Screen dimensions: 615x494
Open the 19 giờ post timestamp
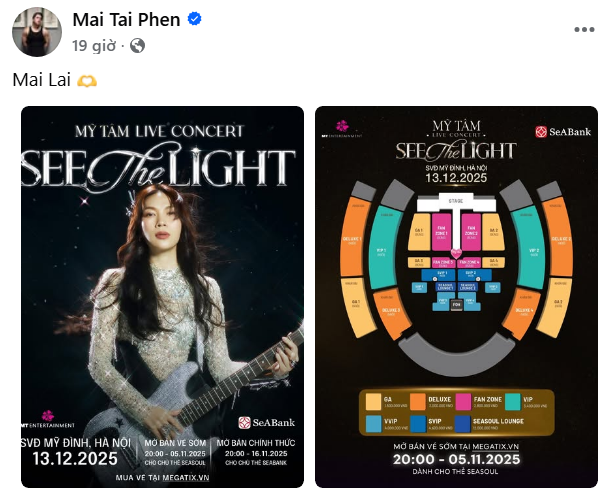tap(93, 45)
